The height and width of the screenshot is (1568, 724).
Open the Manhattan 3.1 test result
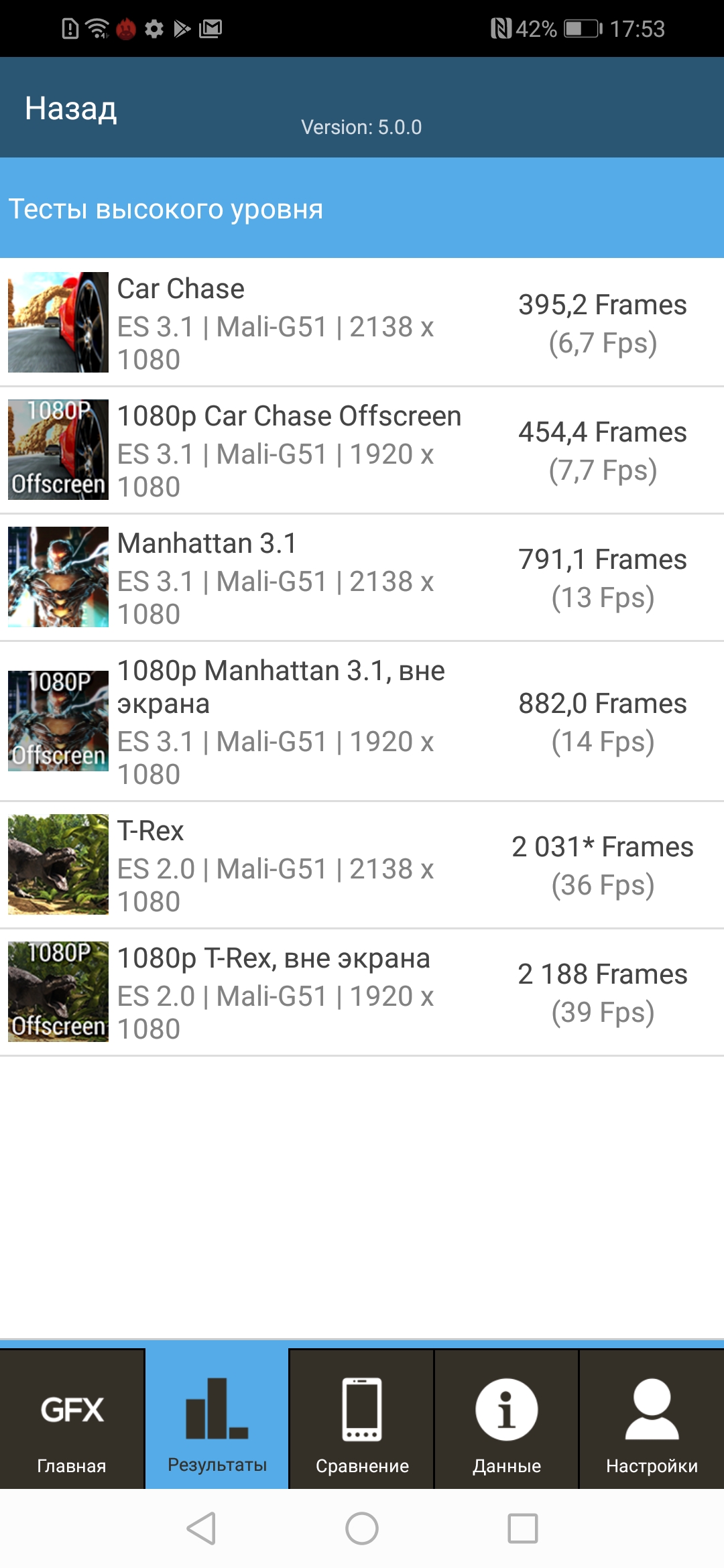point(362,578)
